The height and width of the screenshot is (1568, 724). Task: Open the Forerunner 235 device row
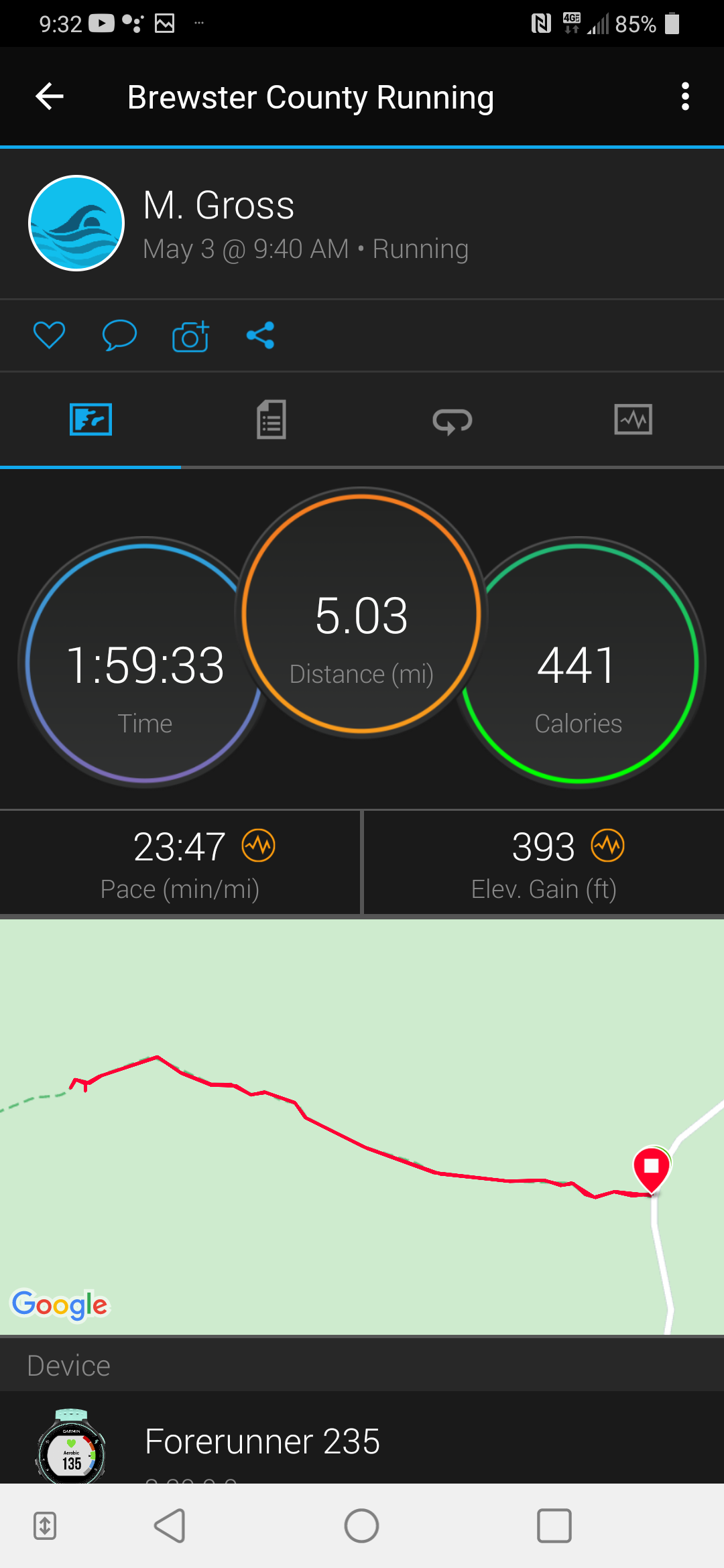[x=362, y=1441]
